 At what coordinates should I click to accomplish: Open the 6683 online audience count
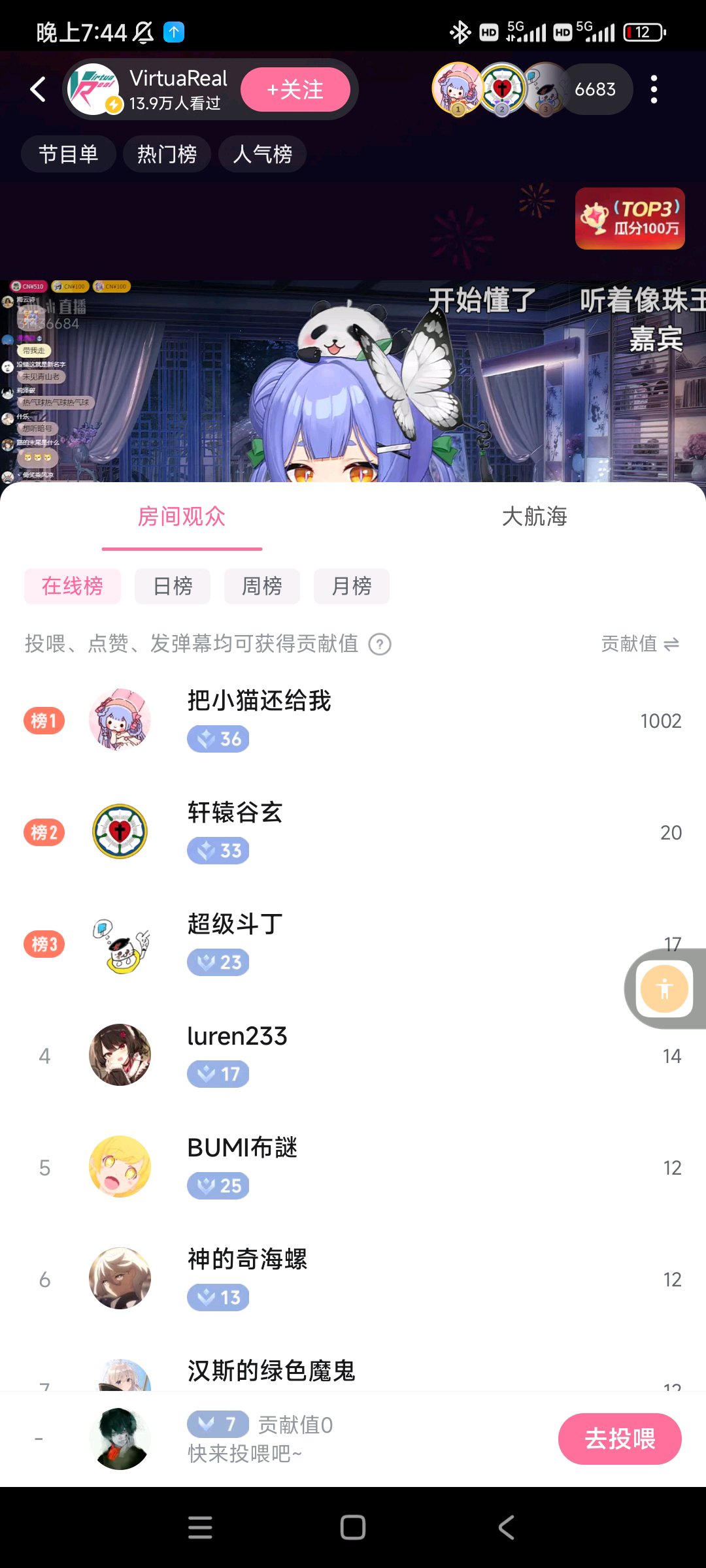tap(595, 90)
